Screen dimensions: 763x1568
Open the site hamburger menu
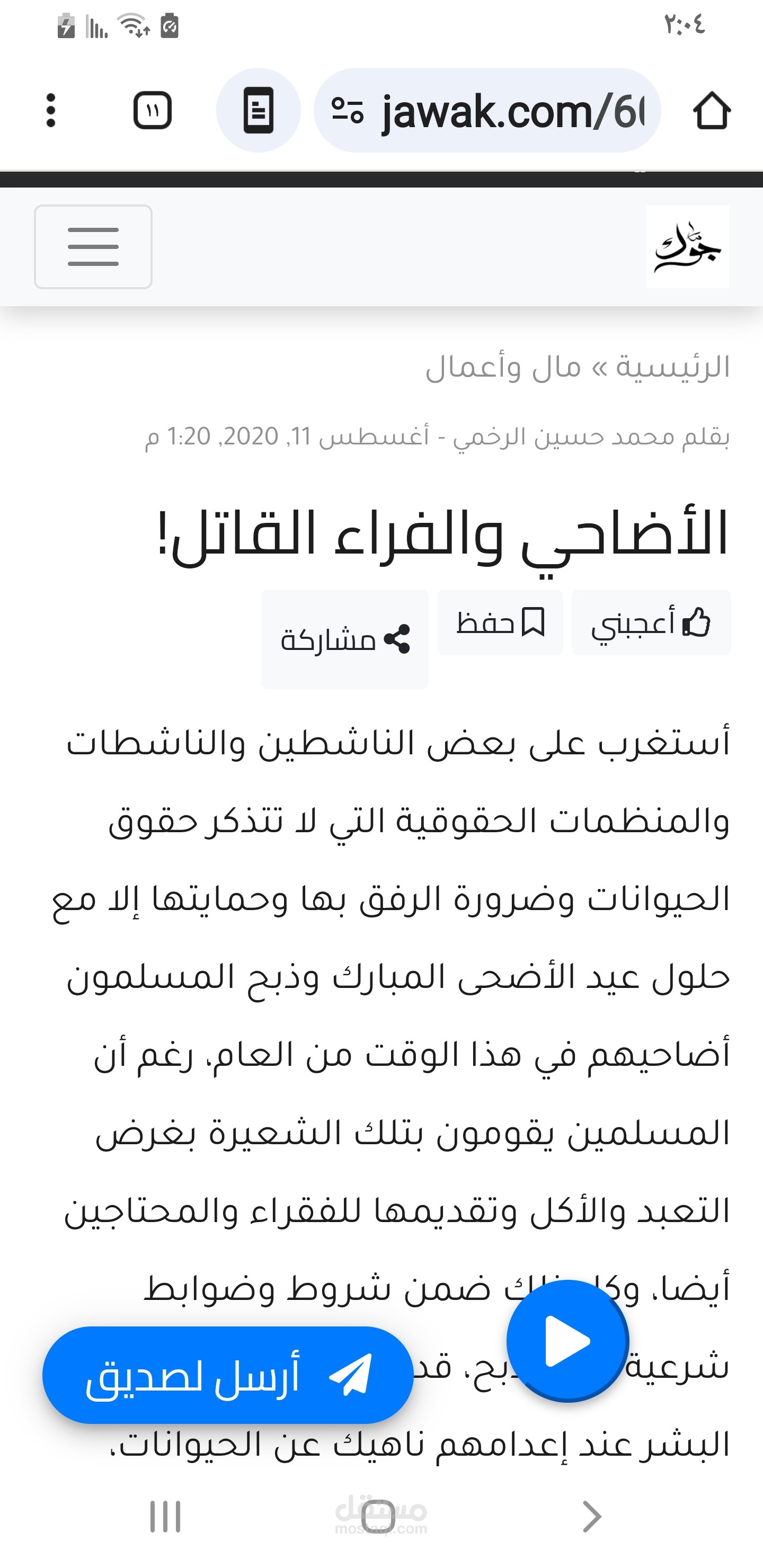(93, 246)
